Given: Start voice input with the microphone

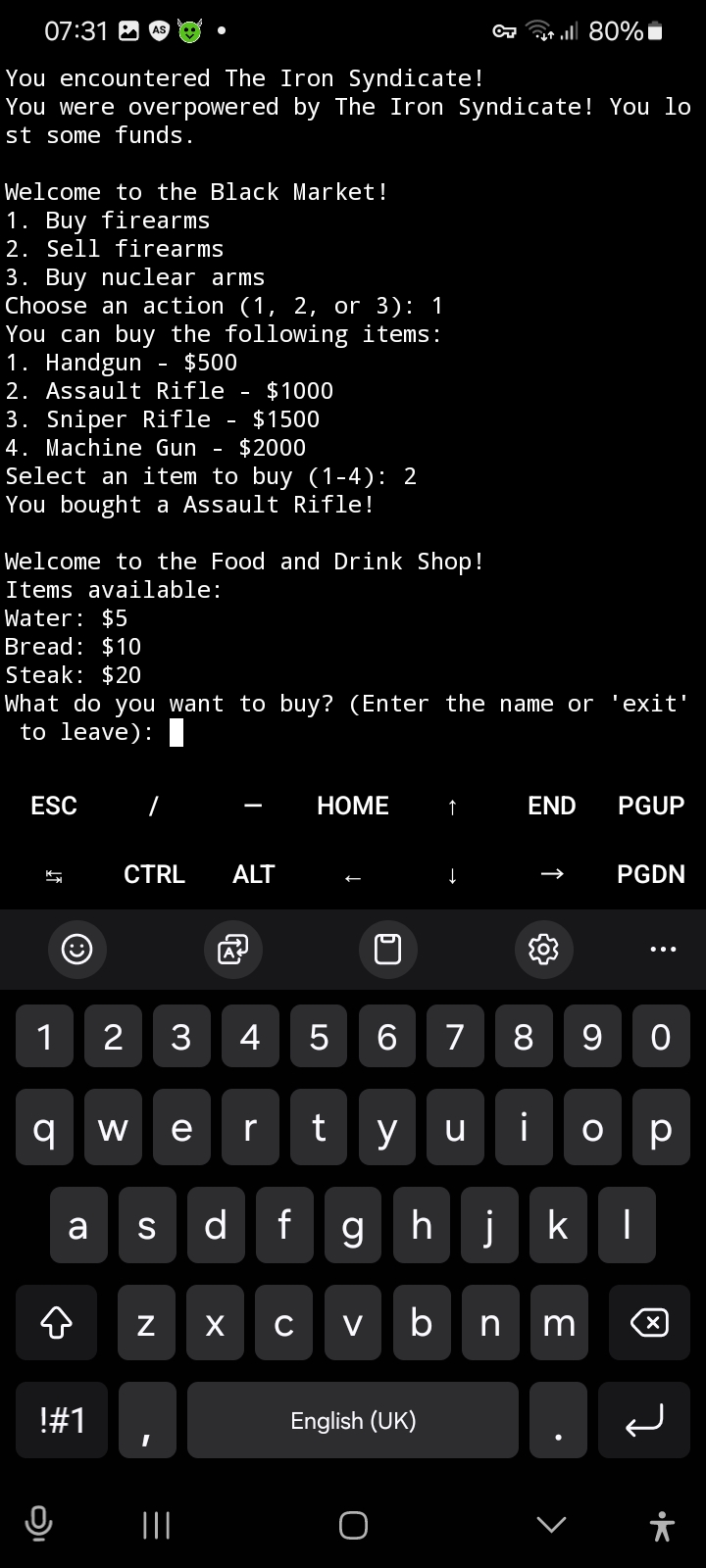Looking at the screenshot, I should [x=39, y=1525].
